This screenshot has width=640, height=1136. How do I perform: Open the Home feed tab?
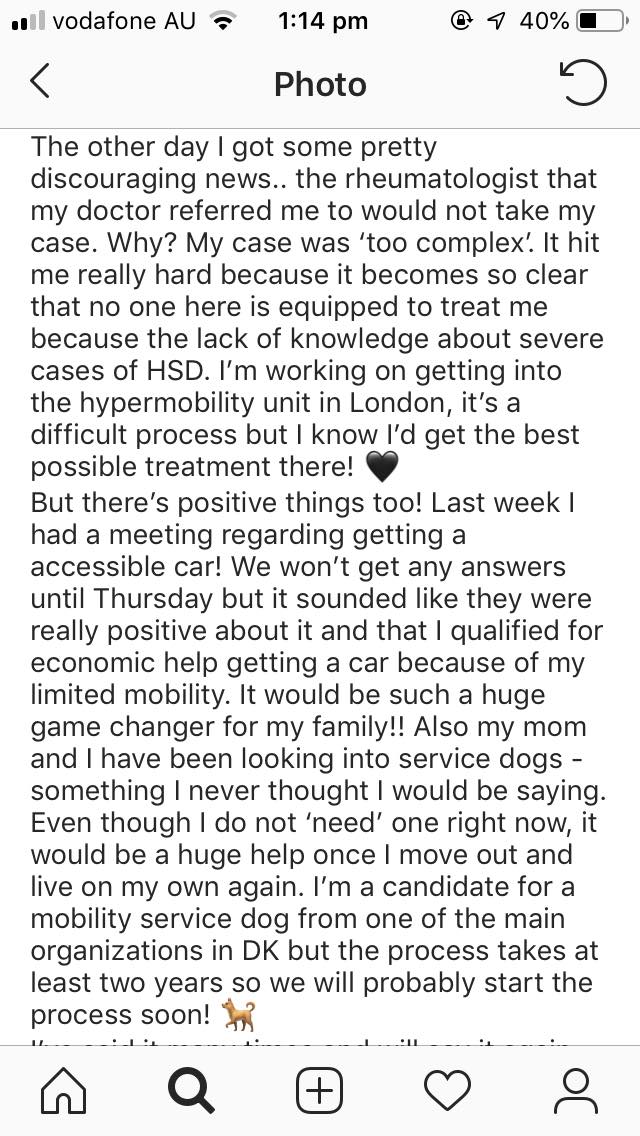click(64, 1091)
